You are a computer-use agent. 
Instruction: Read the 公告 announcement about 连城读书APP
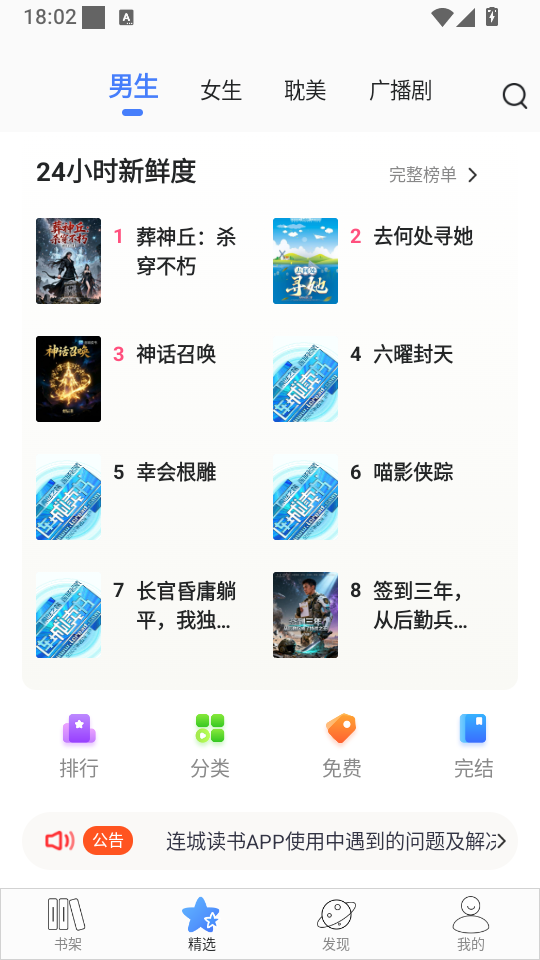tap(270, 841)
